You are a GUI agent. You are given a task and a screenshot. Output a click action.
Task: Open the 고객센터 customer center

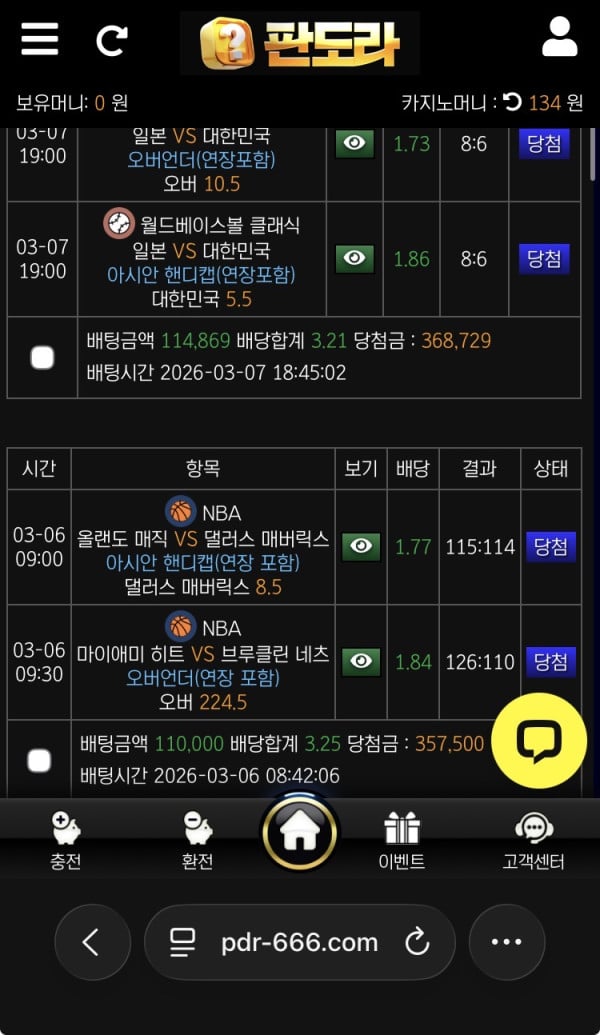pos(533,840)
